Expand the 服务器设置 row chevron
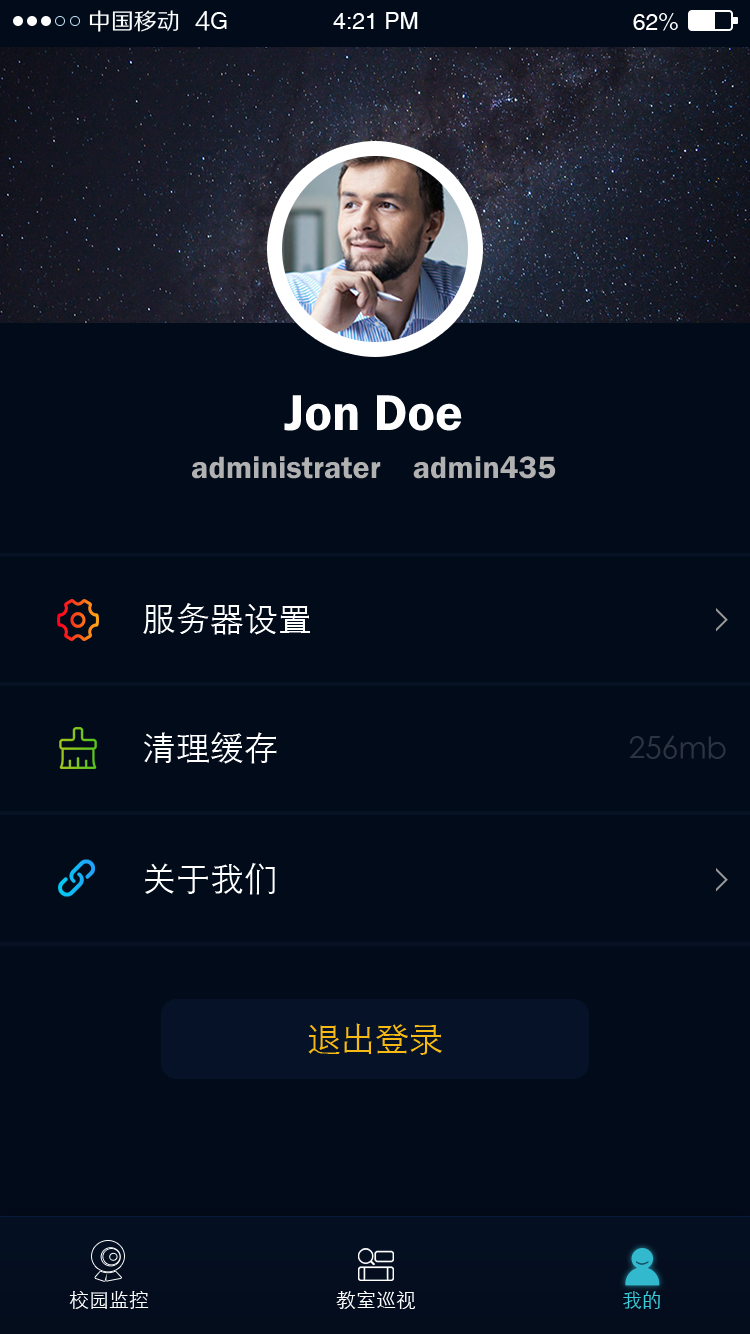Viewport: 750px width, 1334px height. pos(720,619)
